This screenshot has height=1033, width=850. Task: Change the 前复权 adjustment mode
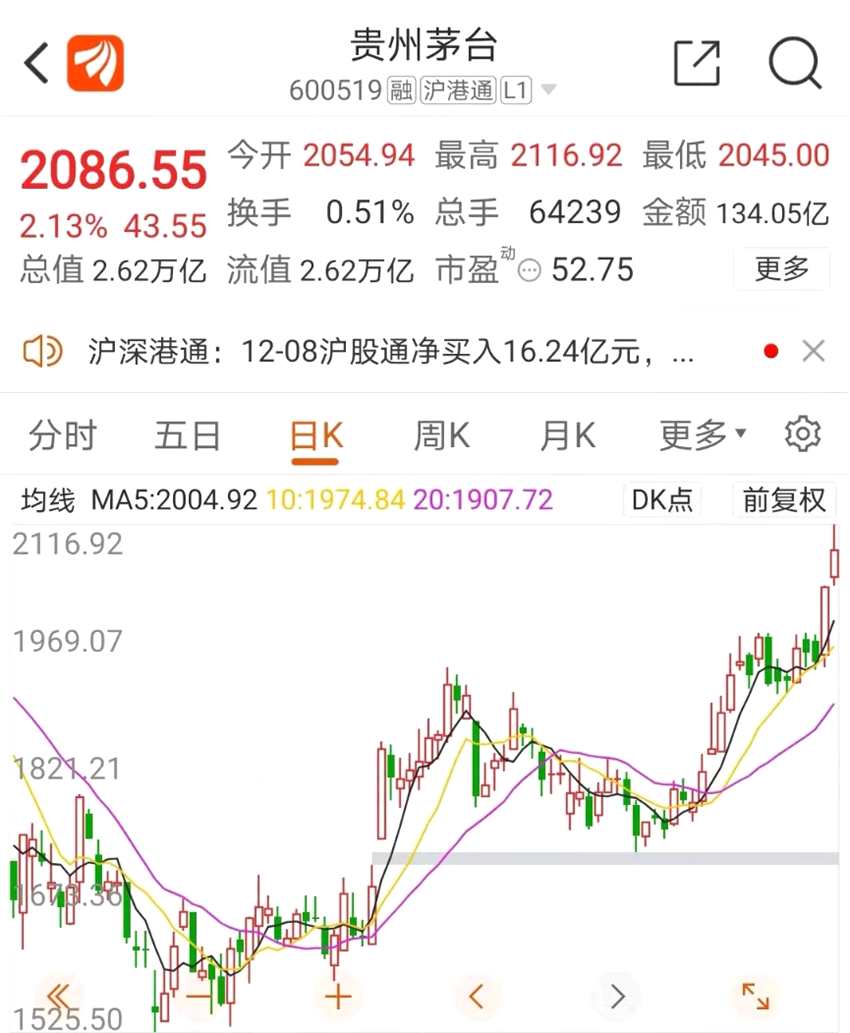pos(783,499)
